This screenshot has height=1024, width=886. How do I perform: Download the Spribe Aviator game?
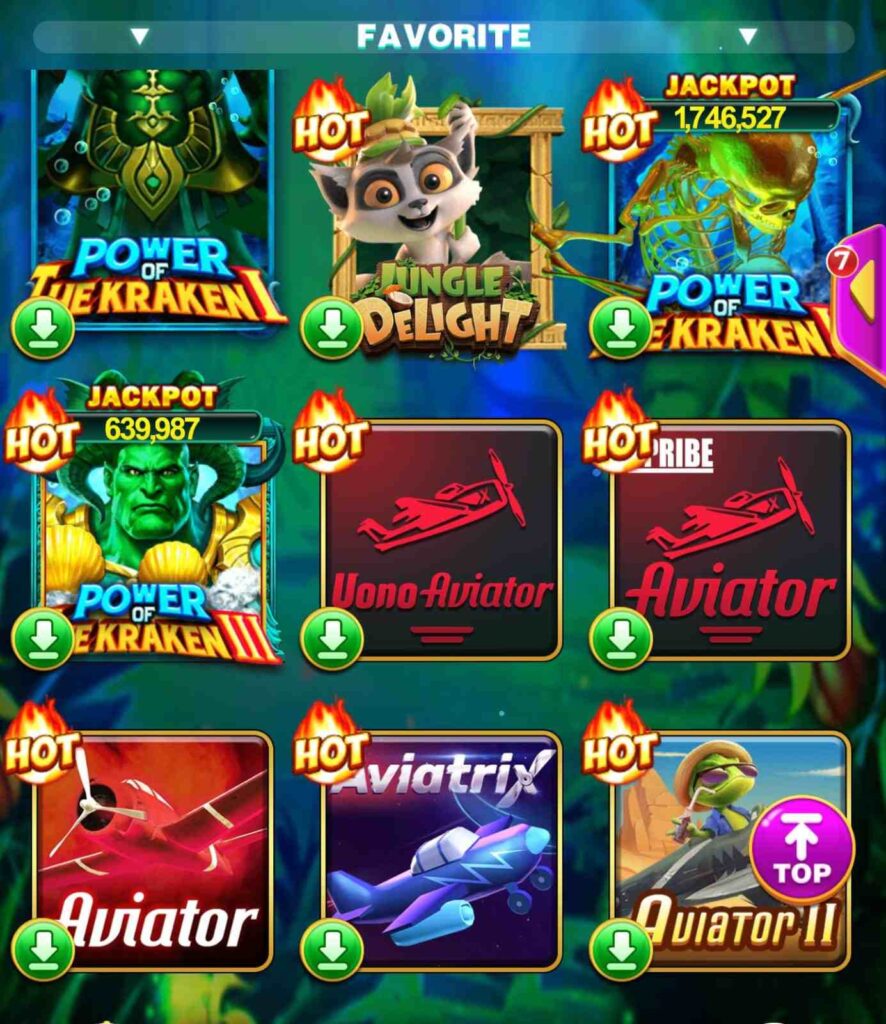[x=621, y=638]
